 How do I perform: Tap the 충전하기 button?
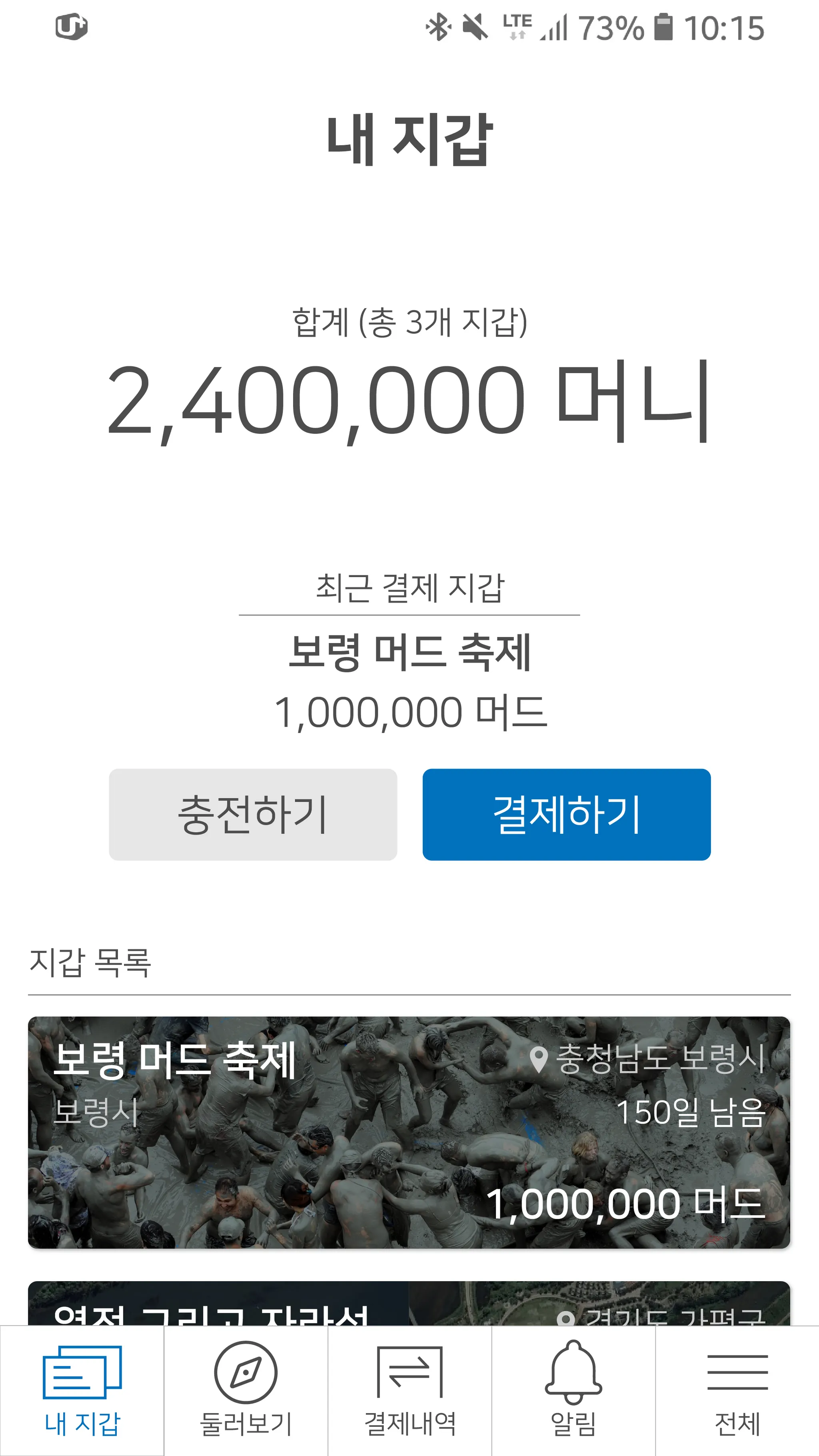click(x=253, y=815)
